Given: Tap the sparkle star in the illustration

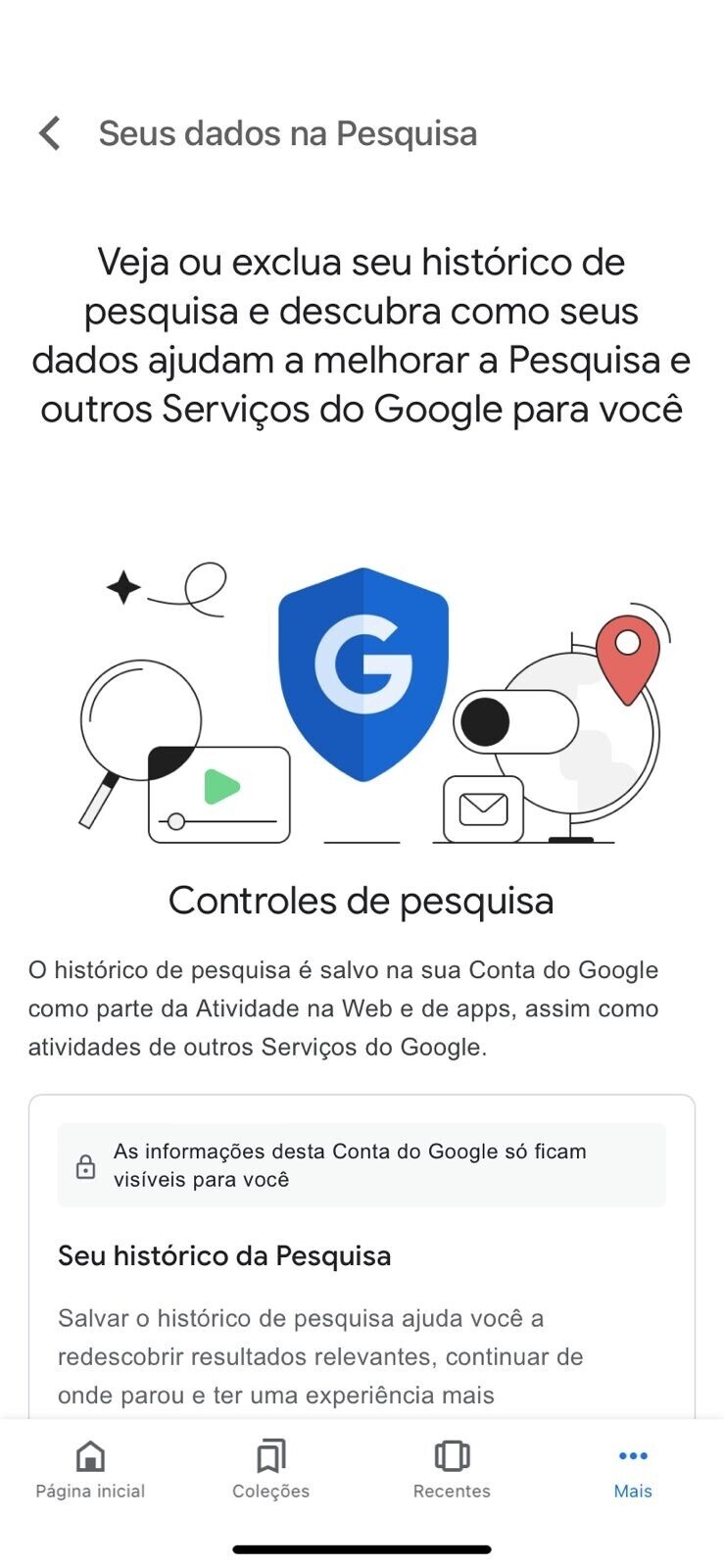Looking at the screenshot, I should click(122, 588).
